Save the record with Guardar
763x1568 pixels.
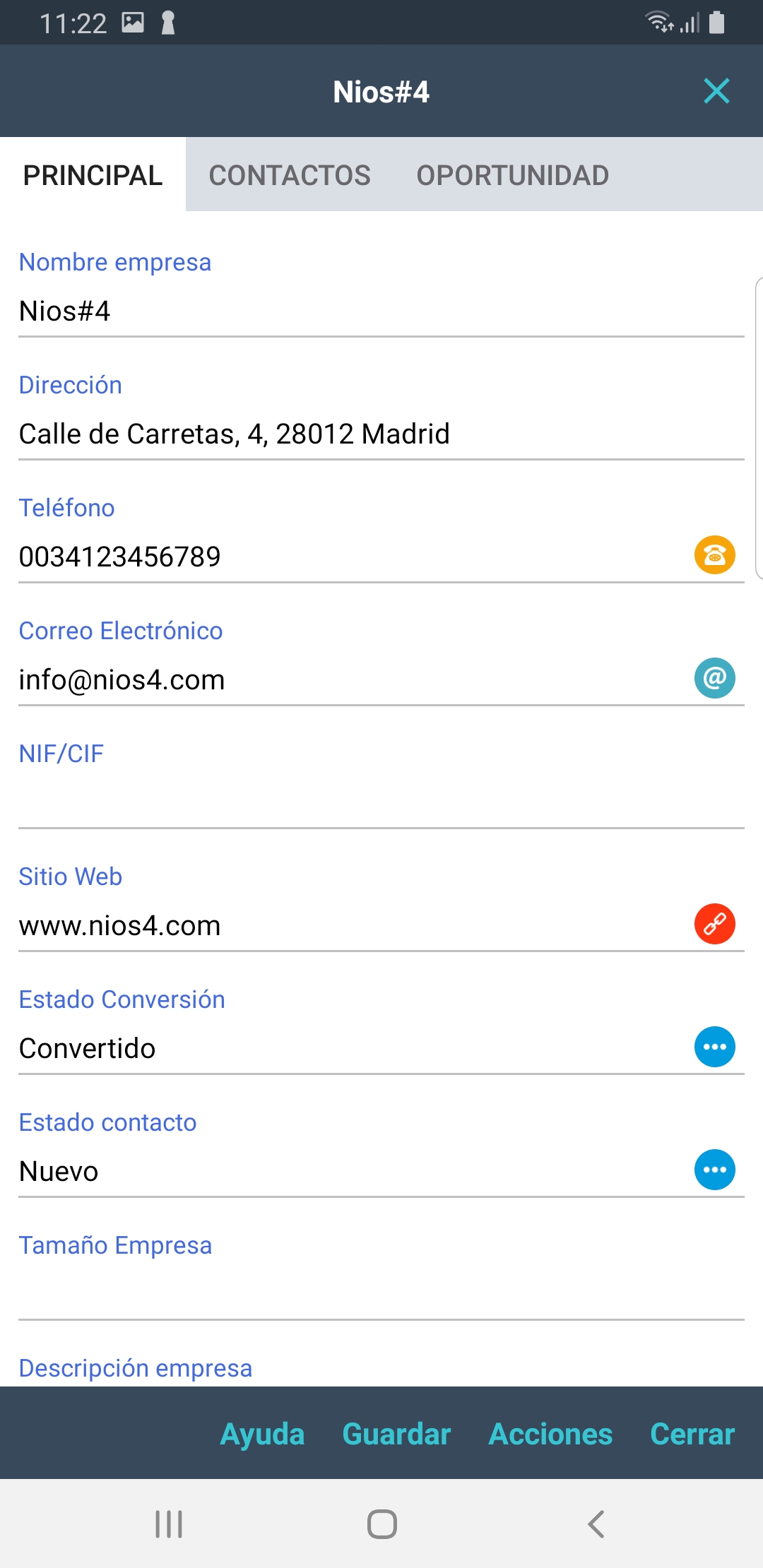[396, 1434]
